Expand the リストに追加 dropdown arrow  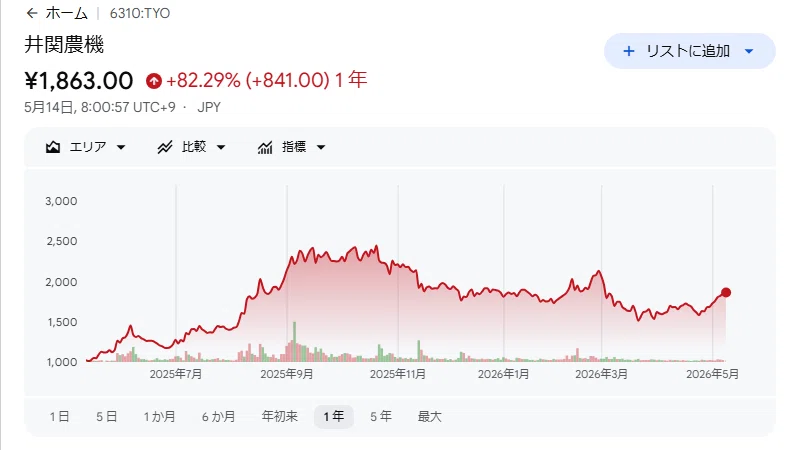(x=749, y=51)
